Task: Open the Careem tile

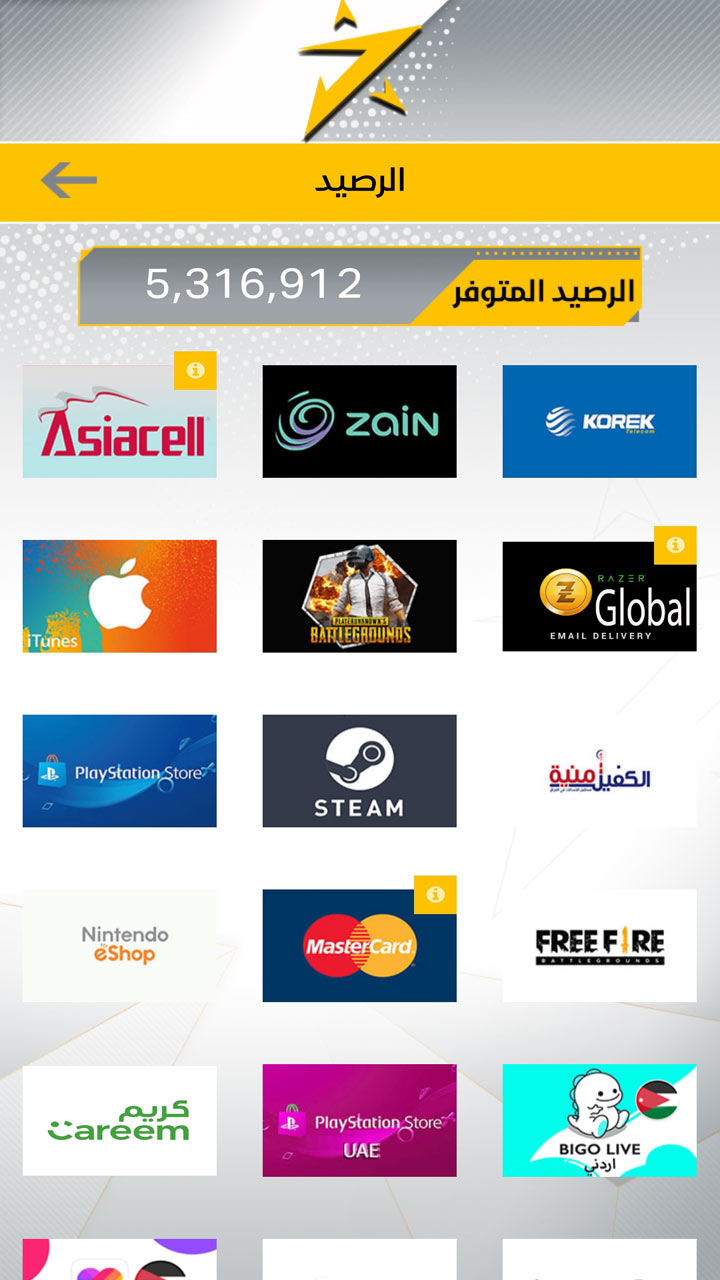Action: (x=120, y=1120)
